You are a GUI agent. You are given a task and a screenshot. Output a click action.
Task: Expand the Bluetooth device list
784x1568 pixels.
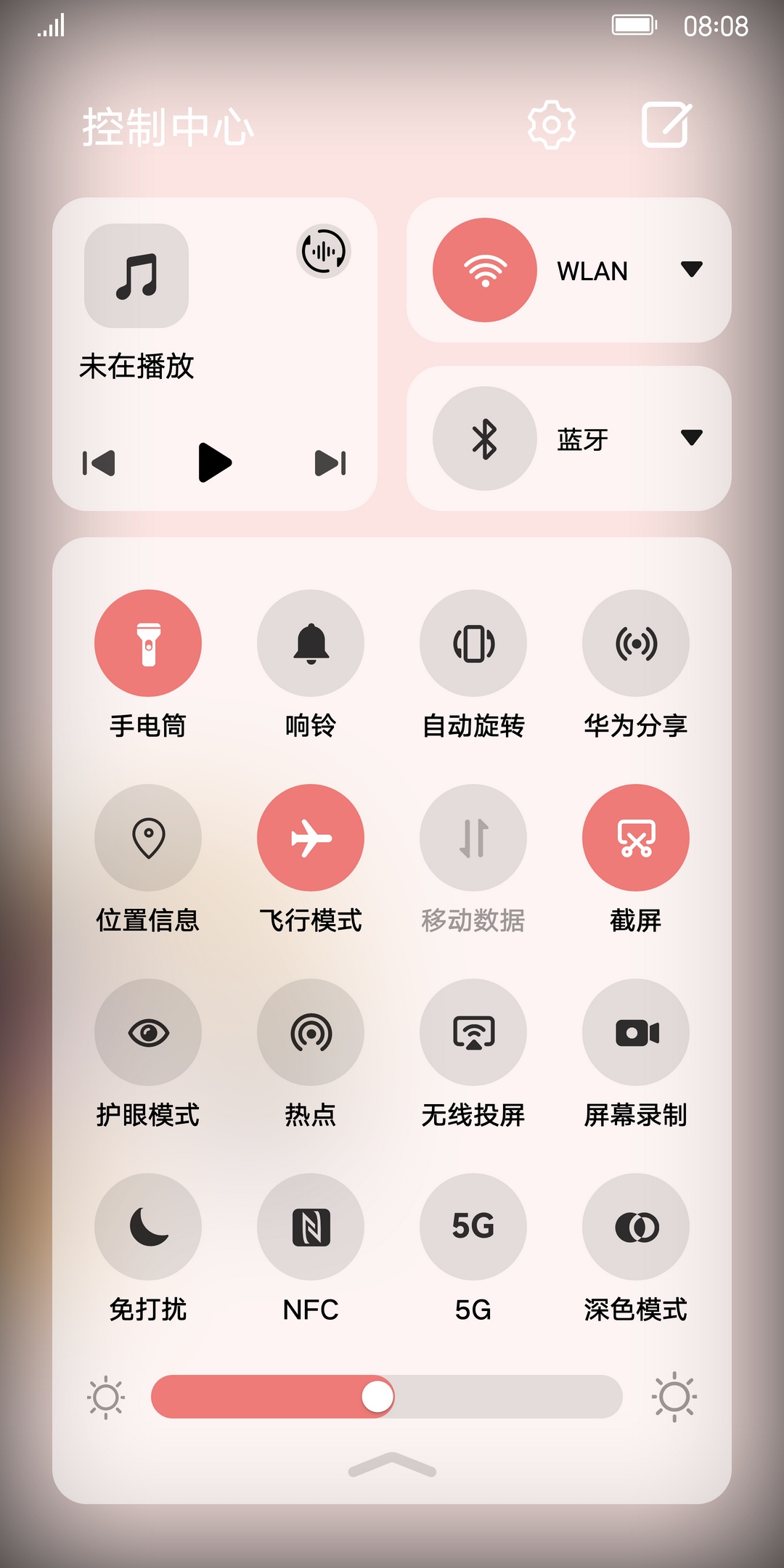(x=691, y=438)
